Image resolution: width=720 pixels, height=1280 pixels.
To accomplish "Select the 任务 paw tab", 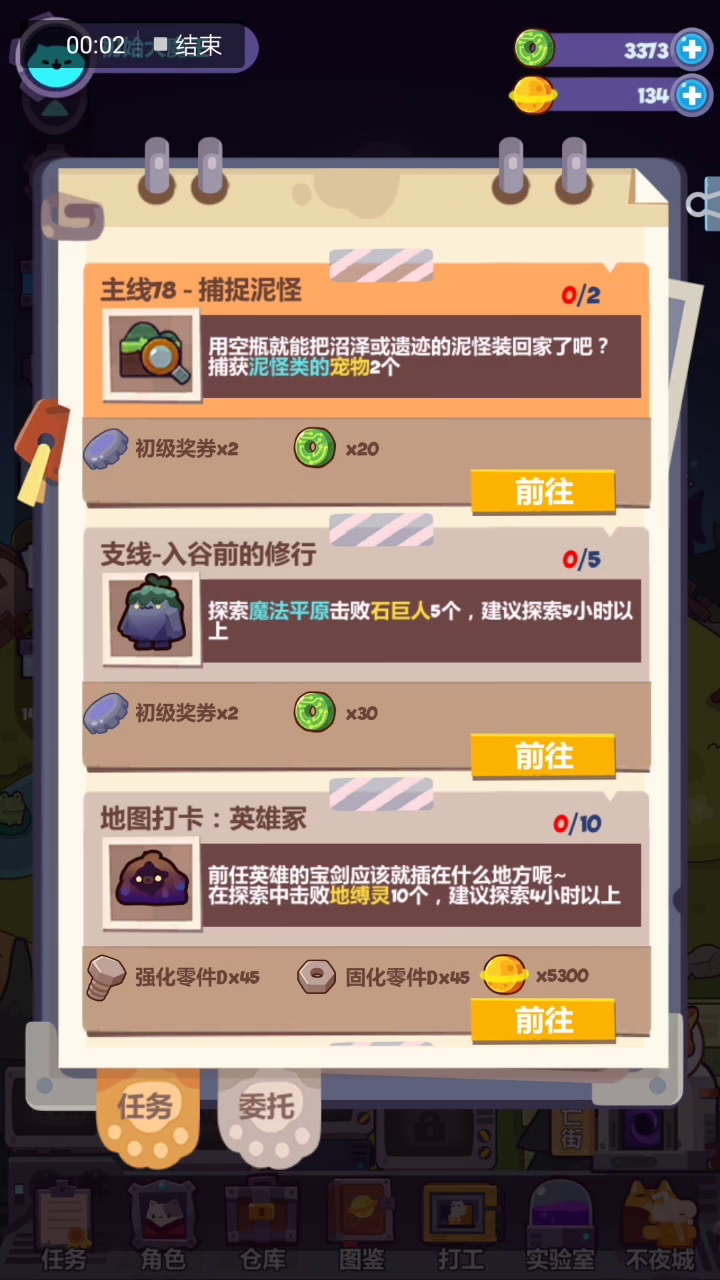I will (146, 1107).
